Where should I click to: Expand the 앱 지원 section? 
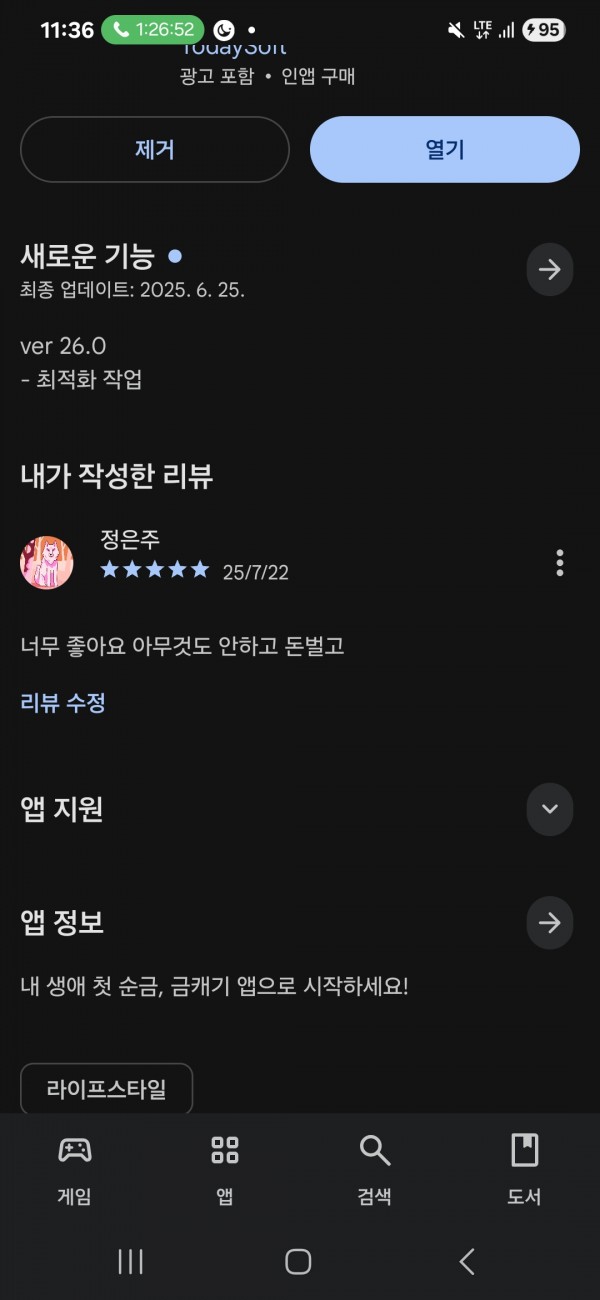pyautogui.click(x=550, y=809)
